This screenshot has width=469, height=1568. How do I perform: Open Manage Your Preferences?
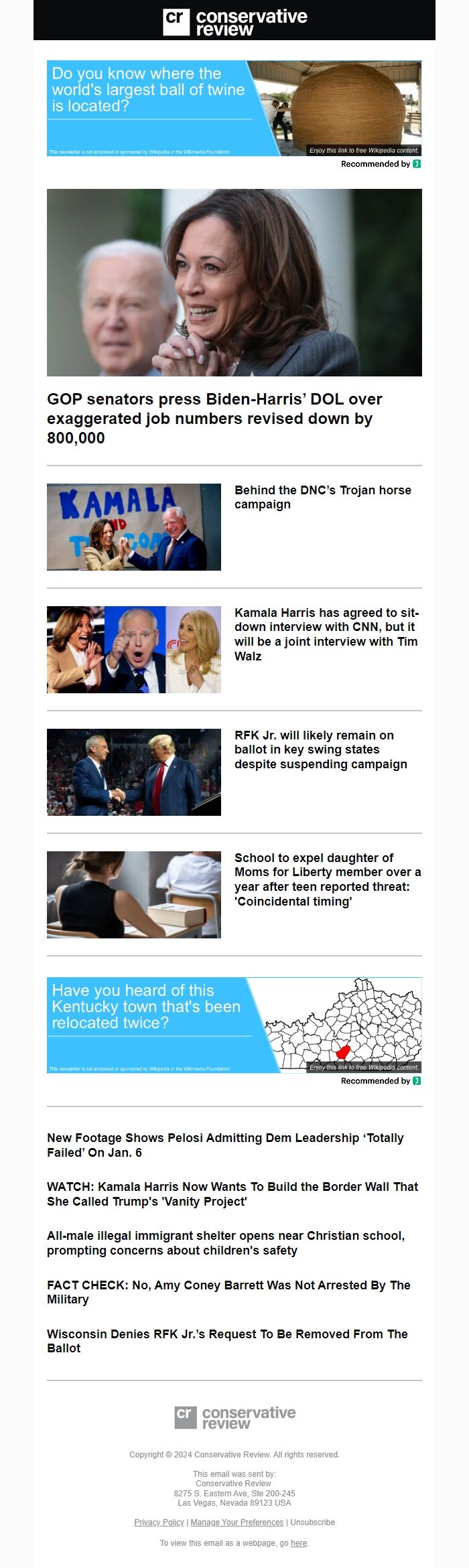pos(237,1522)
